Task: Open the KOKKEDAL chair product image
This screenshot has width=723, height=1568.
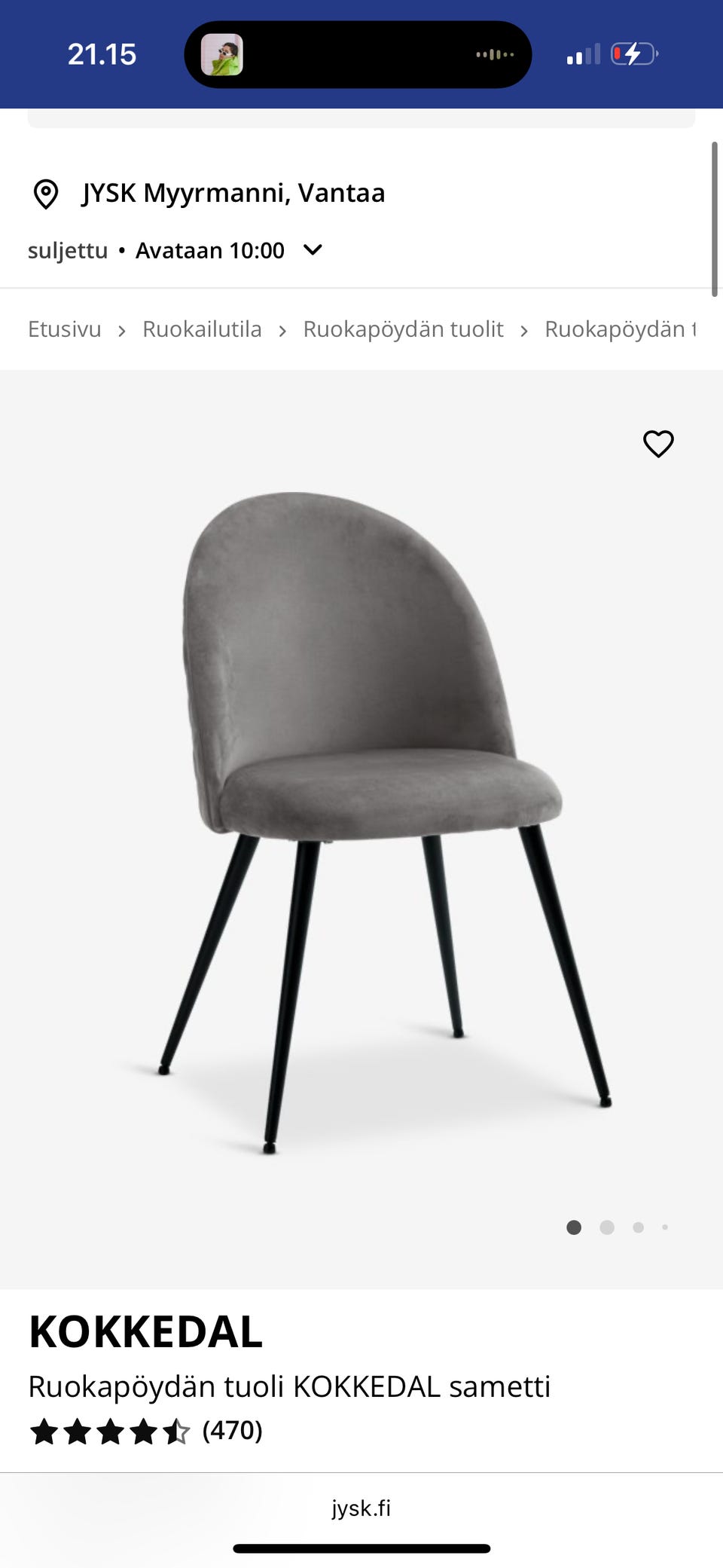Action: click(x=361, y=821)
